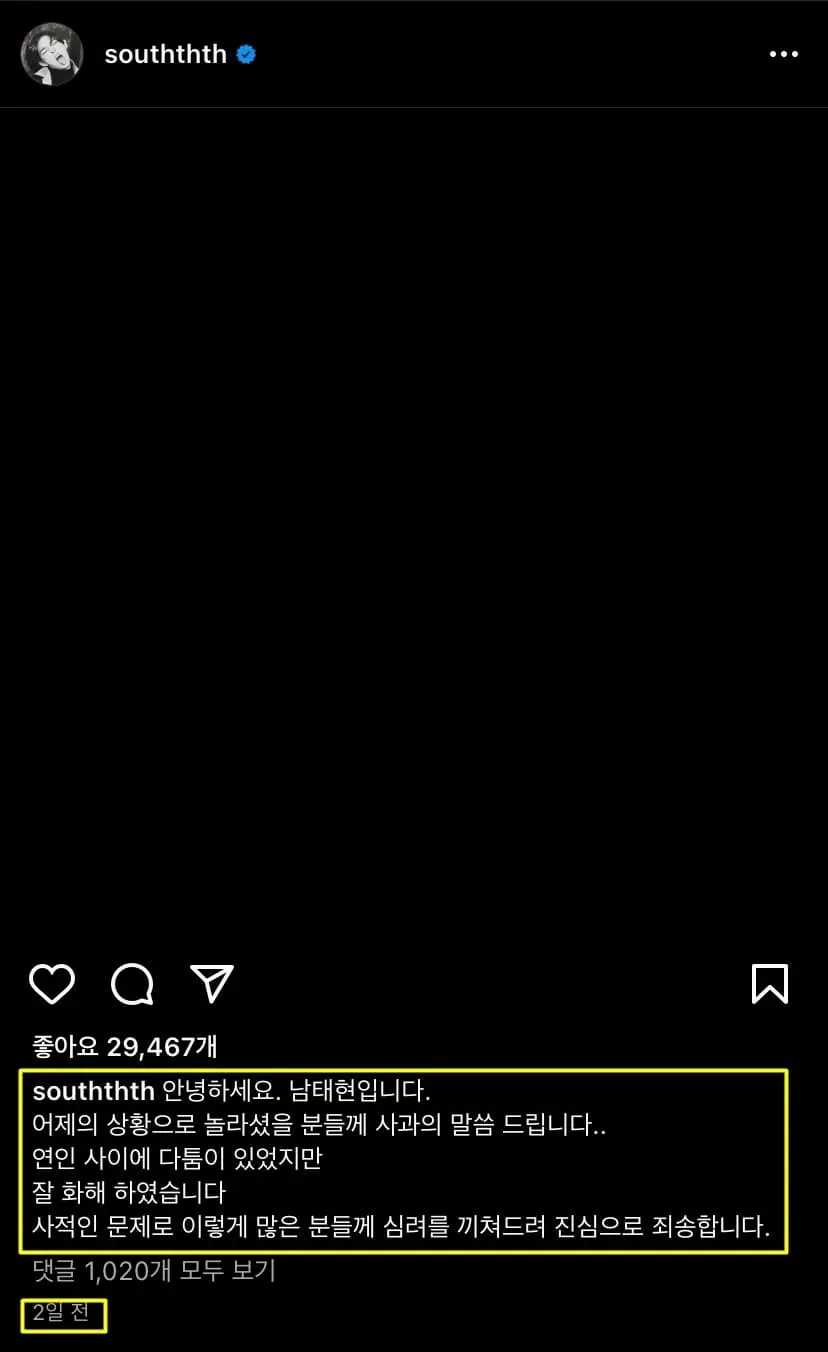The image size is (828, 1352).
Task: Open the list of 29,467 likes
Action: 125,1046
